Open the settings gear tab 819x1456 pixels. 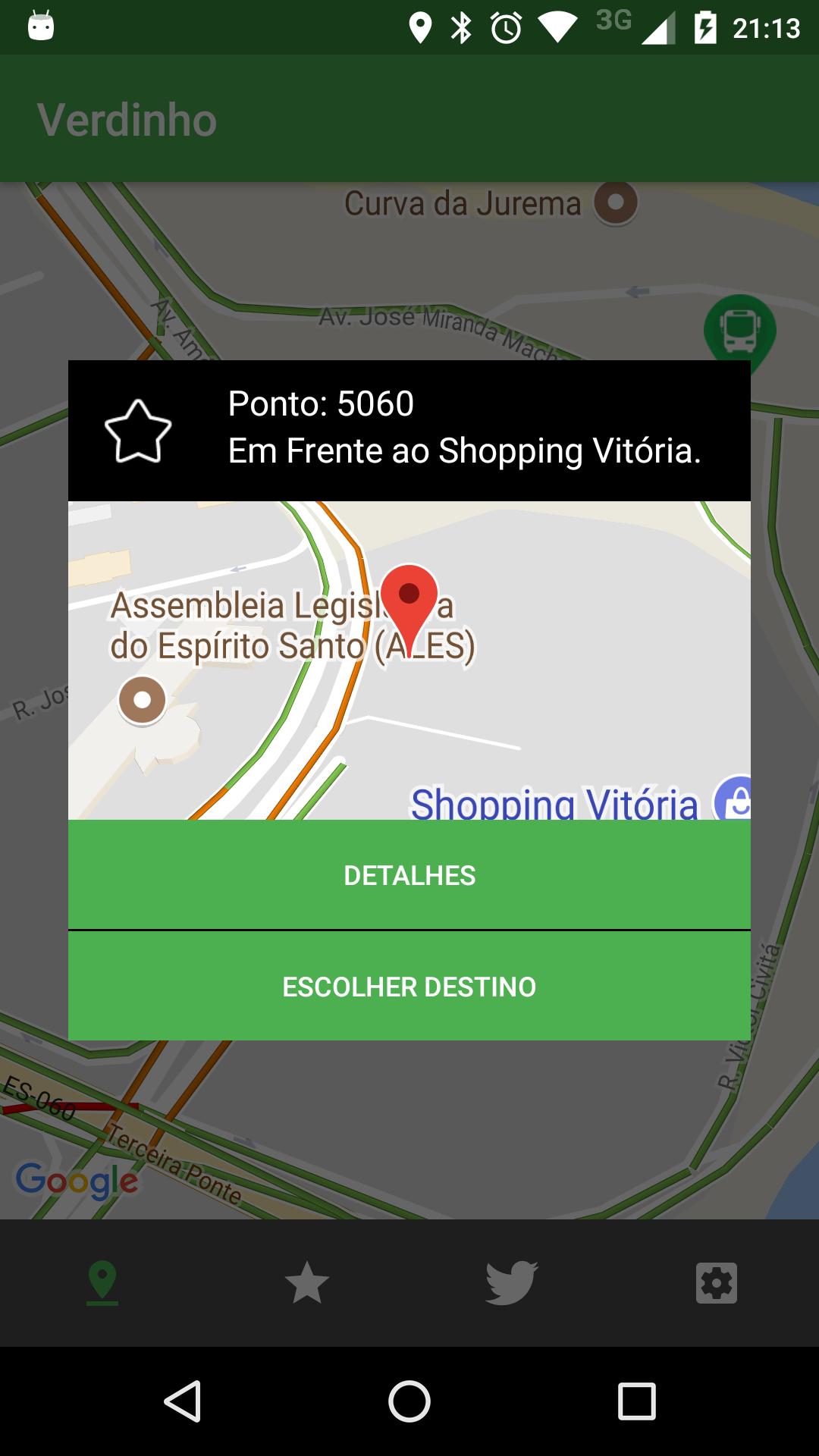click(717, 1279)
